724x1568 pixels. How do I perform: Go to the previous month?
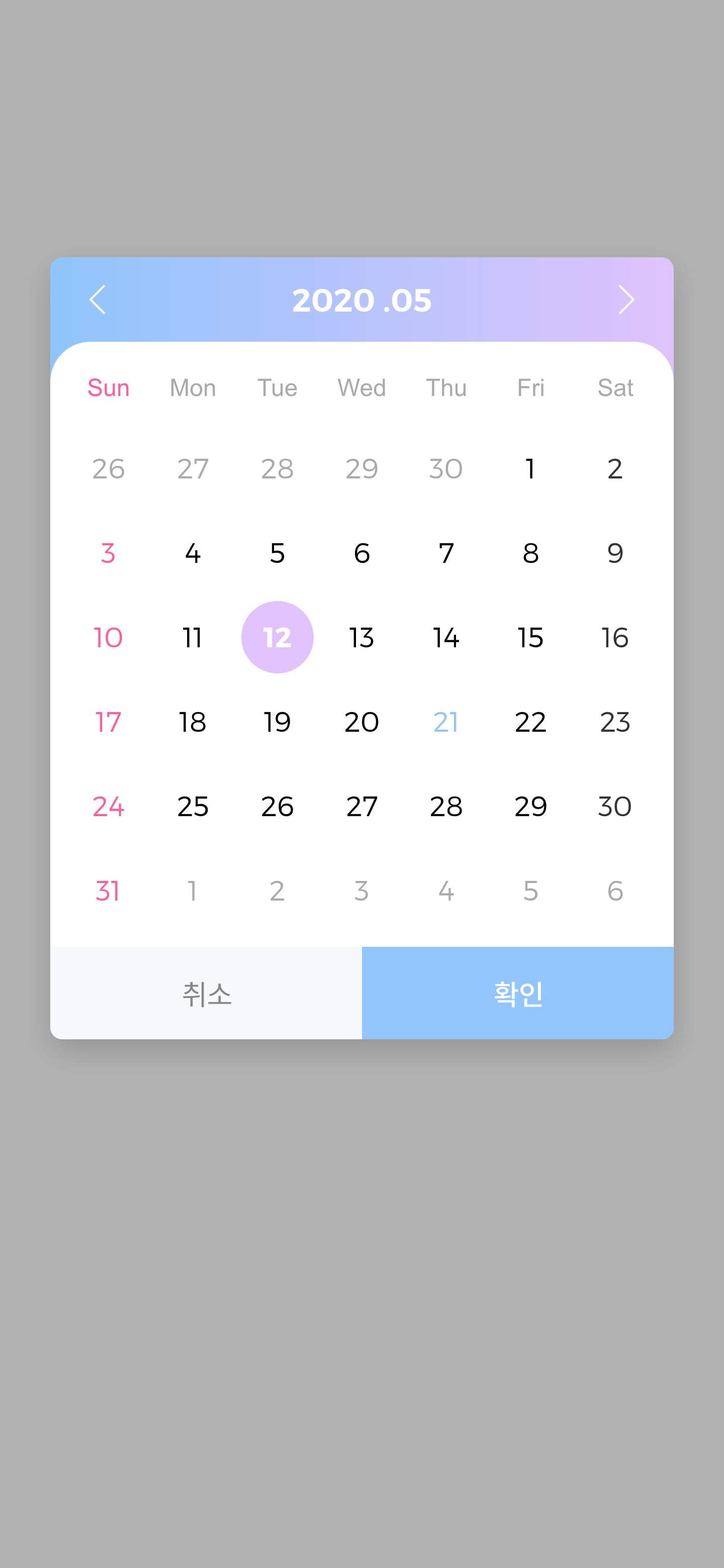(x=98, y=300)
